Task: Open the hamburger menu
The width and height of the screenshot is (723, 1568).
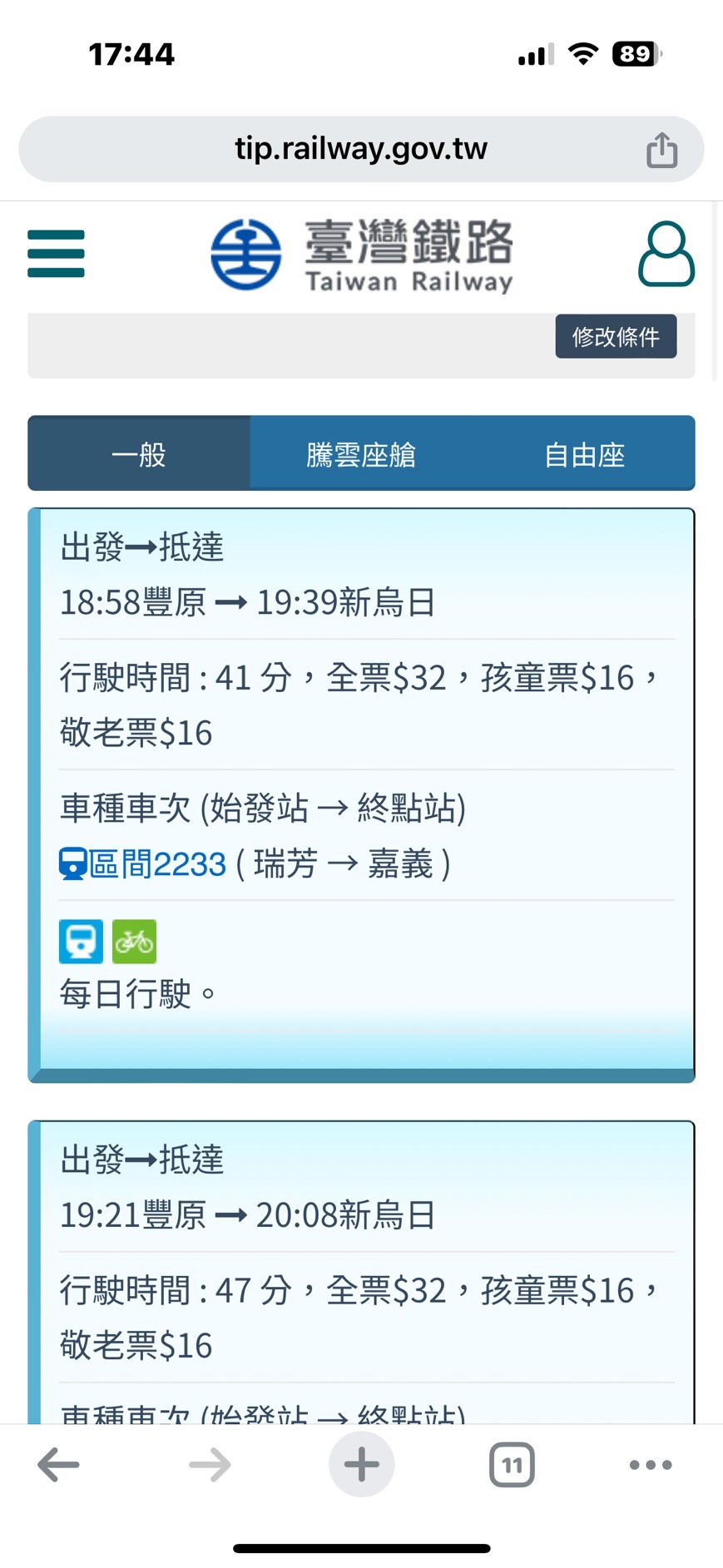Action: point(56,254)
